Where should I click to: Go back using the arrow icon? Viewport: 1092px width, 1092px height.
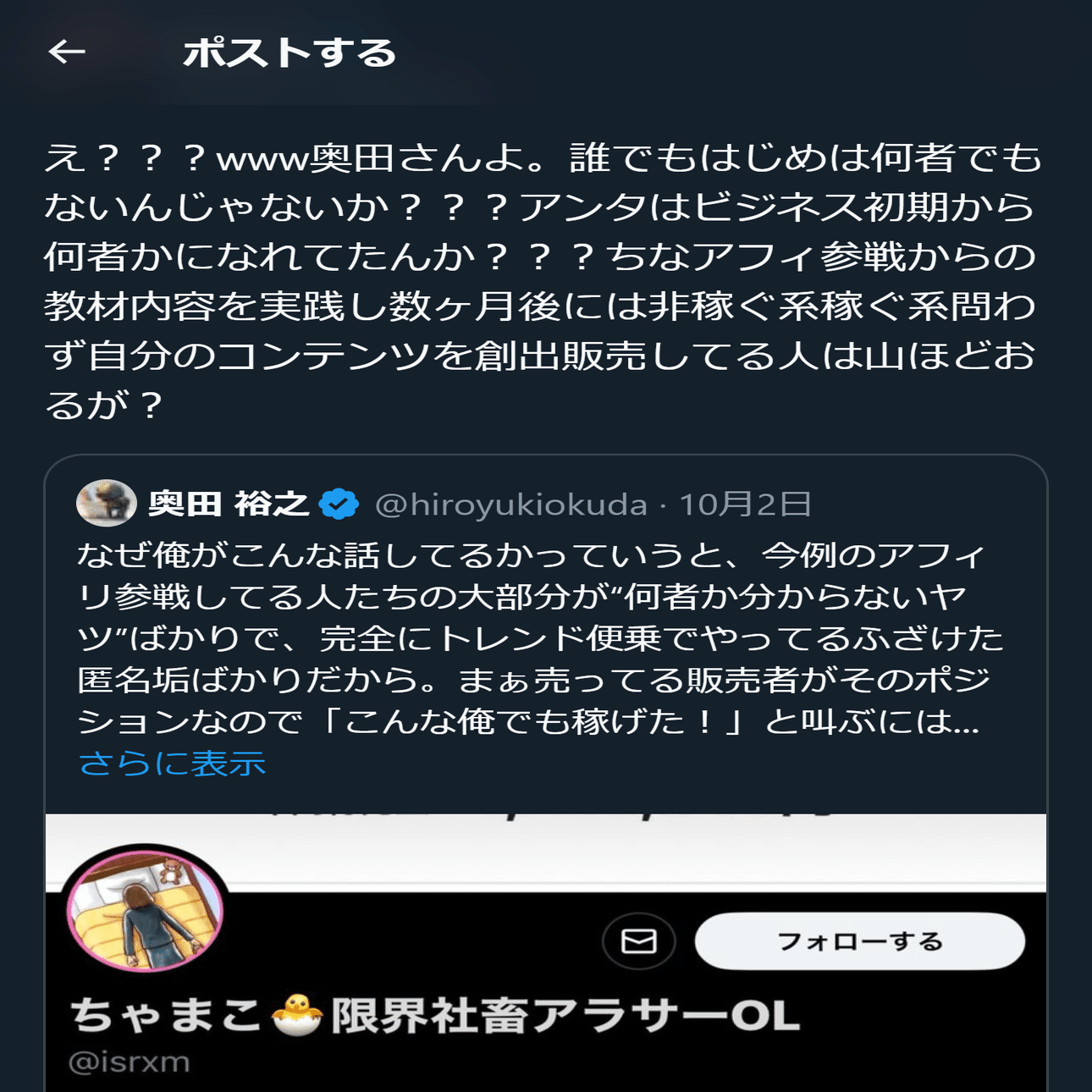click(x=67, y=52)
